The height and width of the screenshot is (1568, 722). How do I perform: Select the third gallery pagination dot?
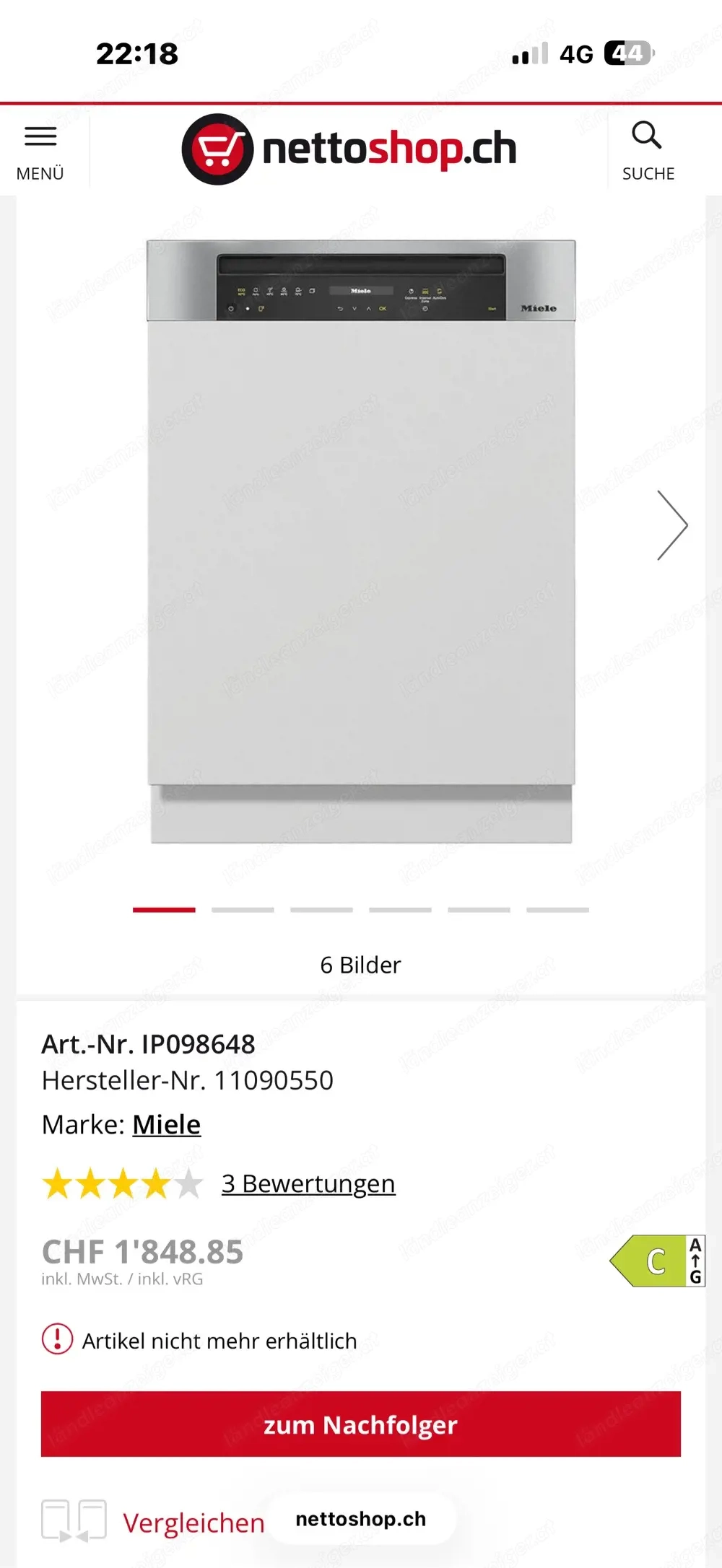click(x=323, y=909)
